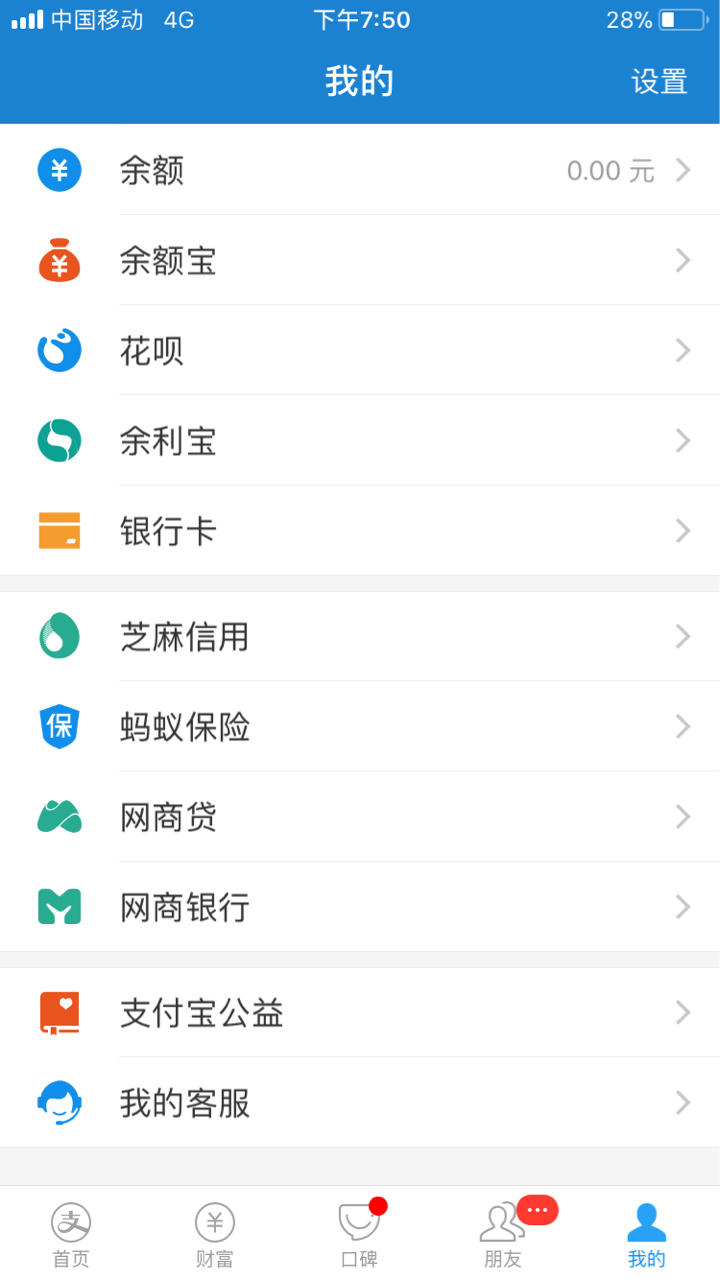Open the 余额 balance row
This screenshot has width=720, height=1280.
[x=360, y=170]
